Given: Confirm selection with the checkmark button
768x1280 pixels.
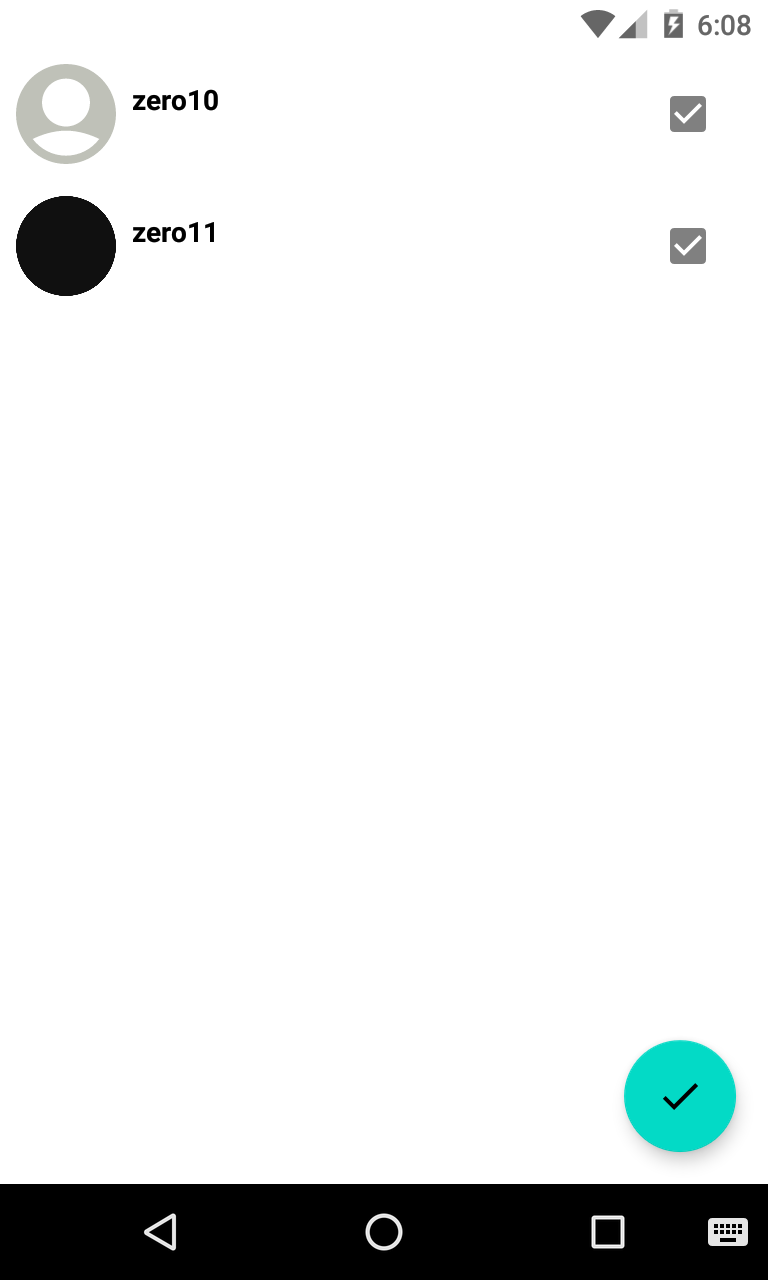Looking at the screenshot, I should (x=680, y=1096).
